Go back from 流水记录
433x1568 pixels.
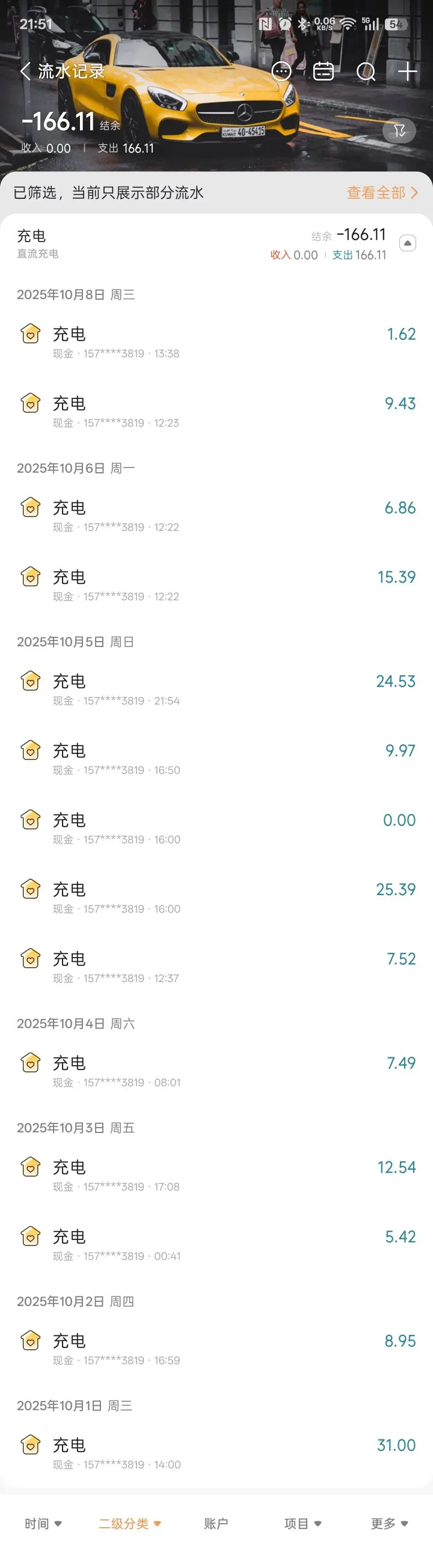[26, 71]
